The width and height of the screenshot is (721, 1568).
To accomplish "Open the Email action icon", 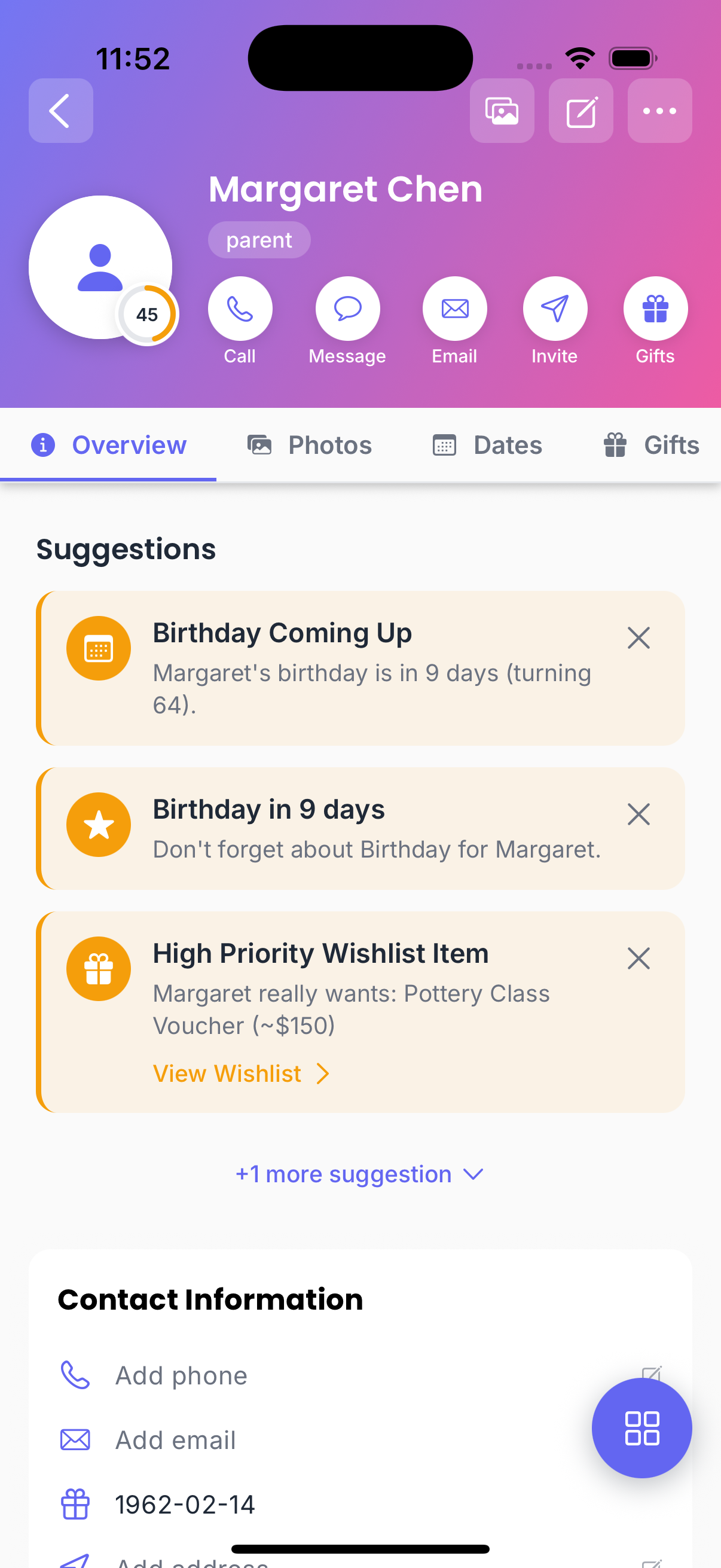I will 454,309.
